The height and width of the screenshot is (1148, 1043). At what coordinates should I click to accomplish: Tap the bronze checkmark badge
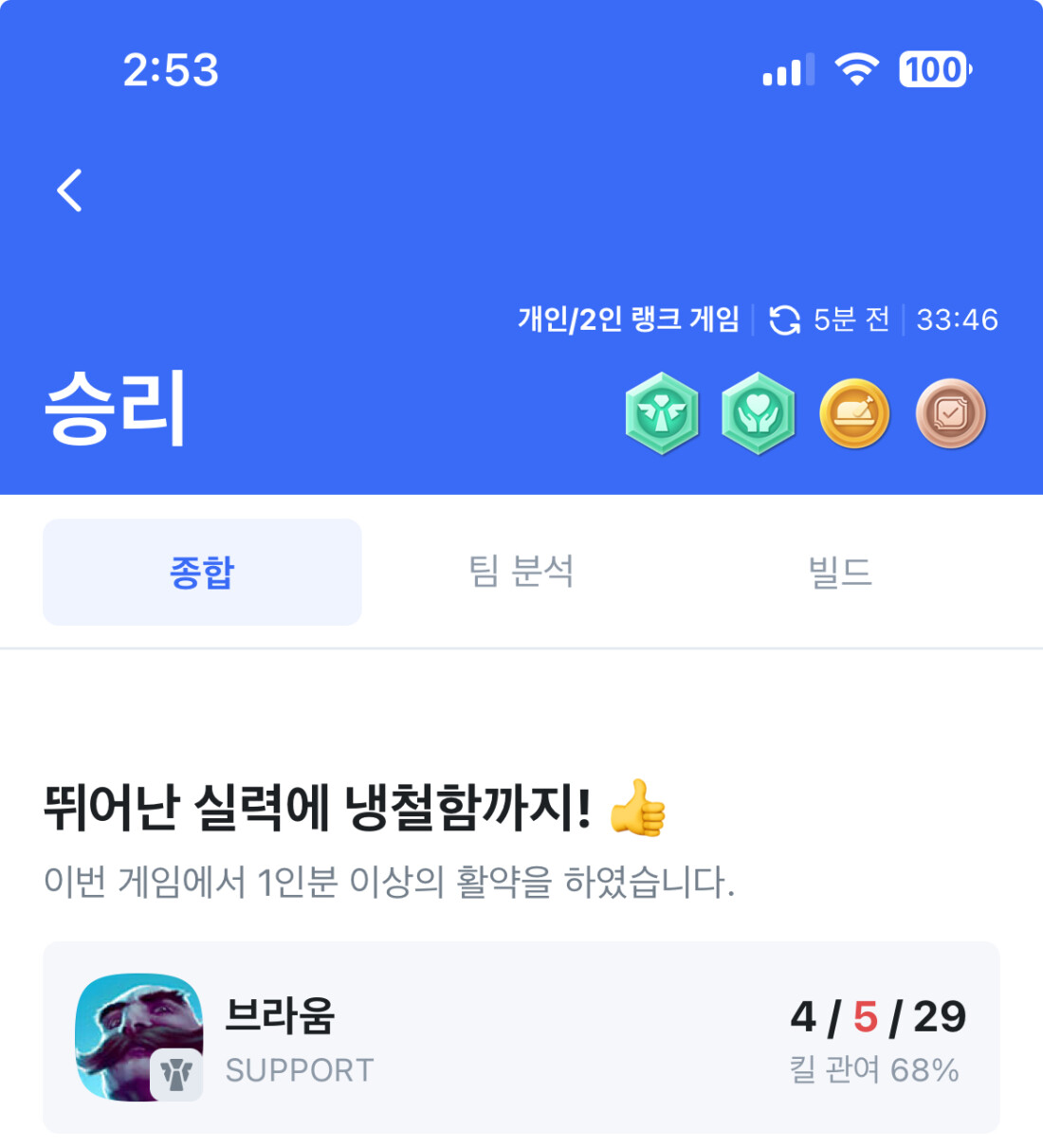[x=950, y=414]
